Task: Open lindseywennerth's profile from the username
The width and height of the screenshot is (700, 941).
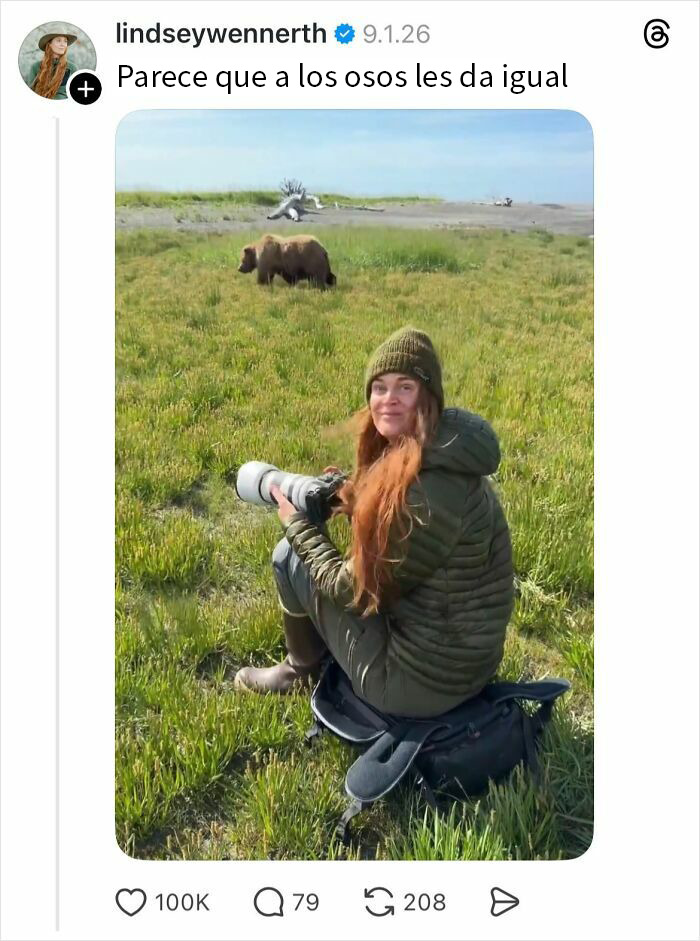Action: 221,33
